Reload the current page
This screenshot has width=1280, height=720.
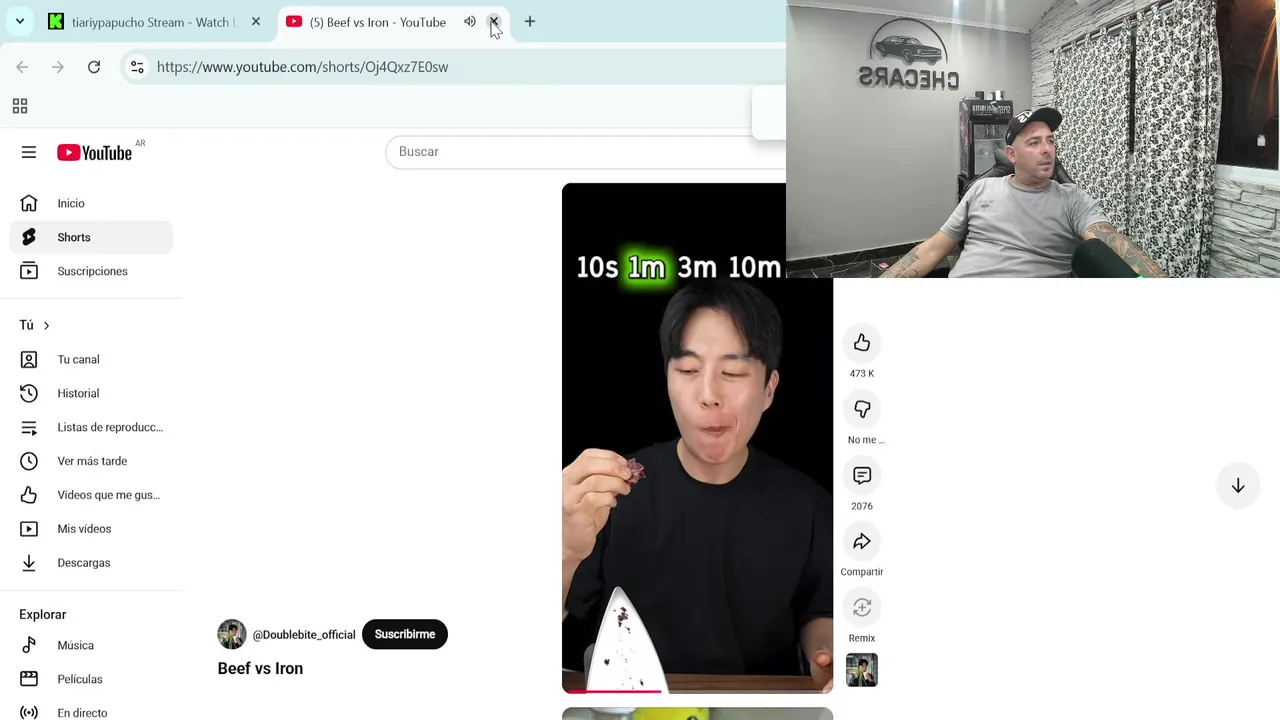point(94,67)
